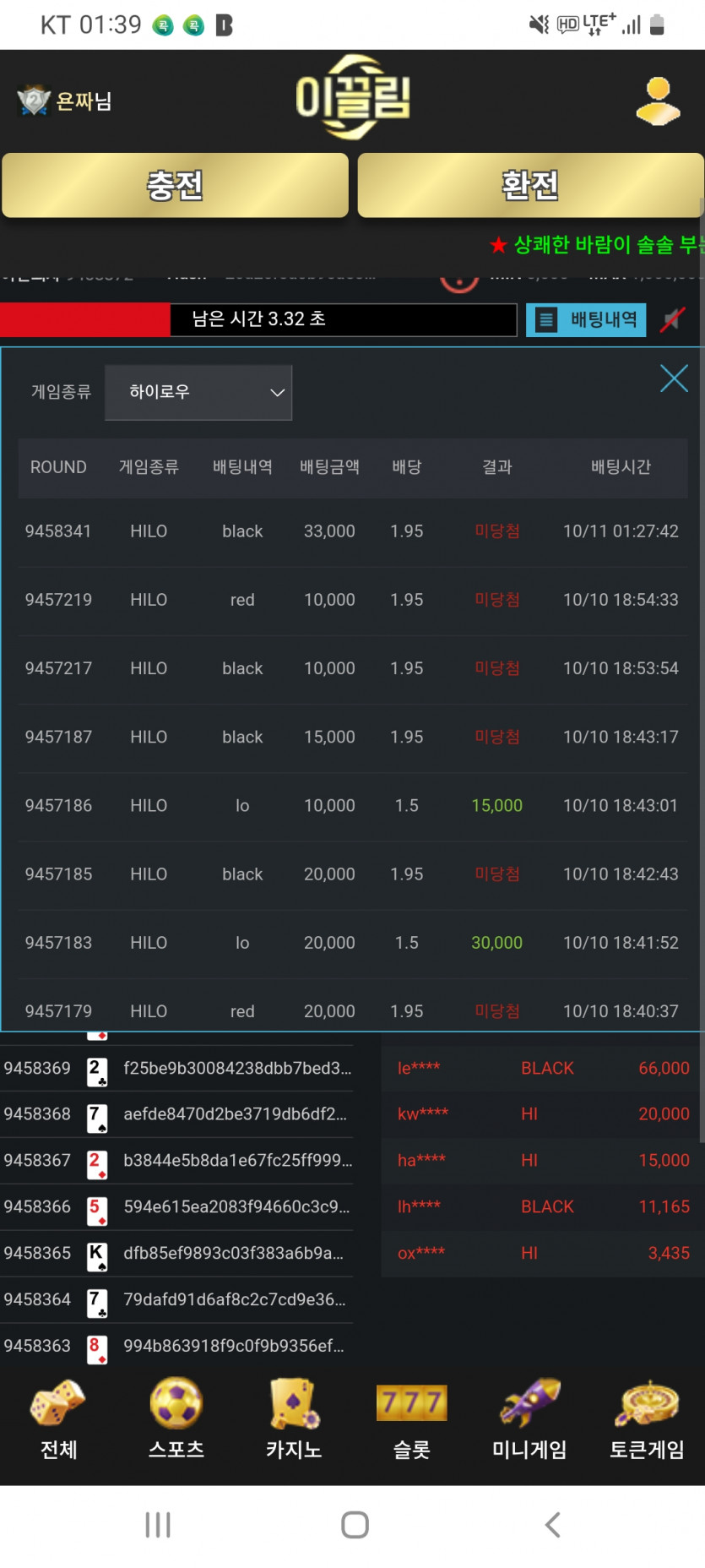Open the 토큰게임 tab

pos(647,1419)
